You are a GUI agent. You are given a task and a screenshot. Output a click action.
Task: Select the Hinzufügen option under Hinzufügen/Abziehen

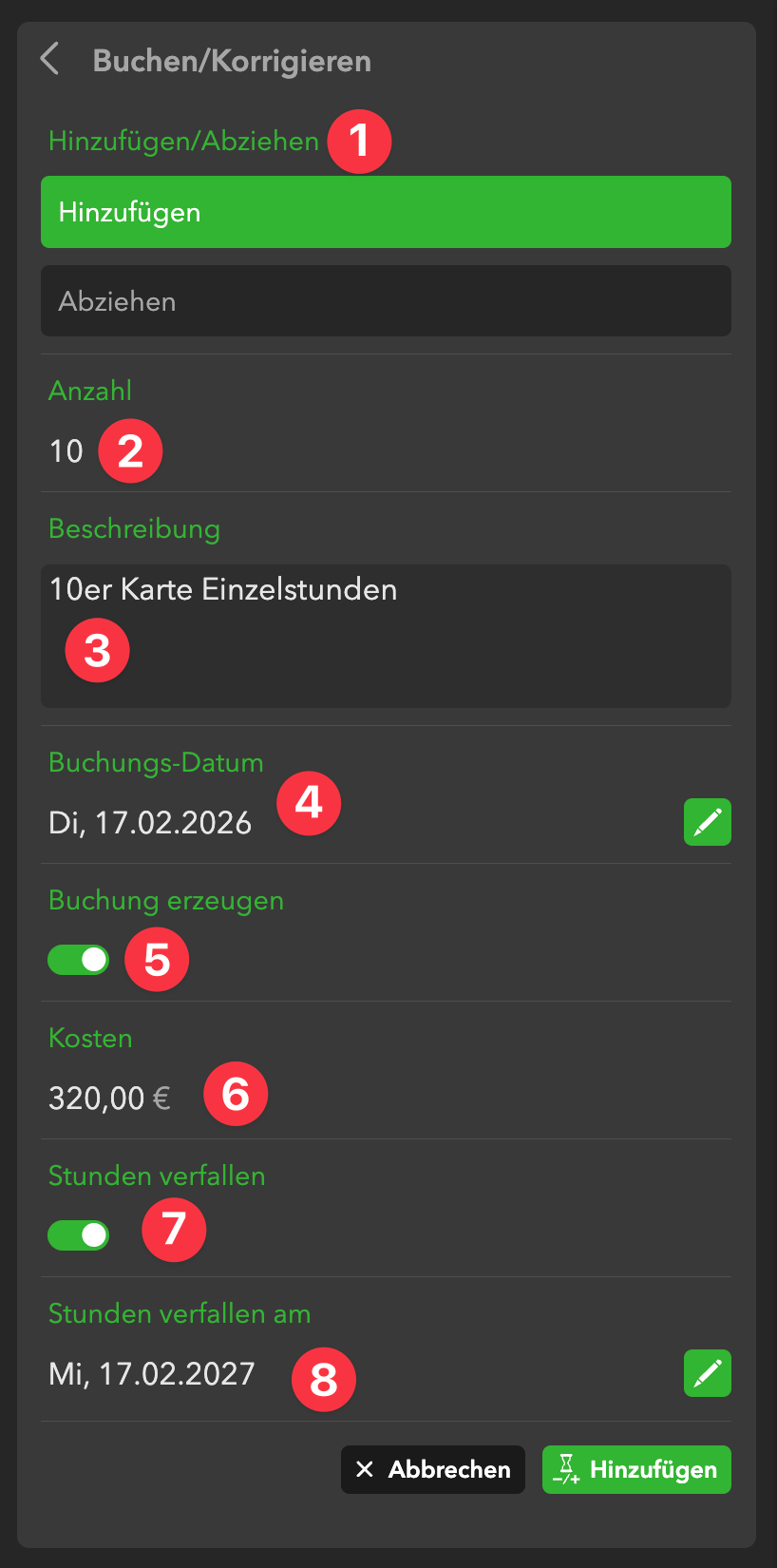click(386, 212)
